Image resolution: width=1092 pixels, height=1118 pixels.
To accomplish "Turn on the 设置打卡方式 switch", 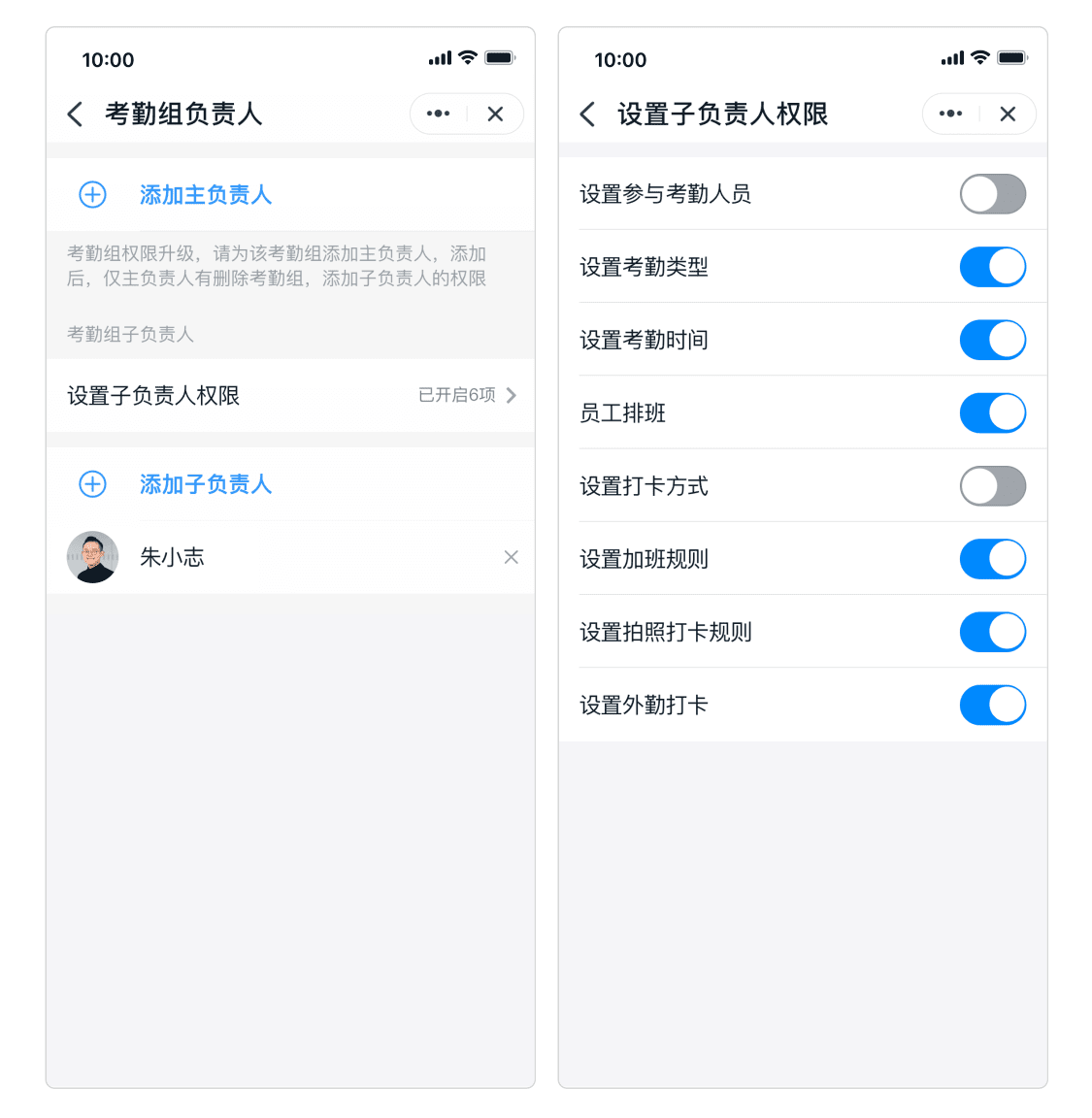I will point(992,486).
